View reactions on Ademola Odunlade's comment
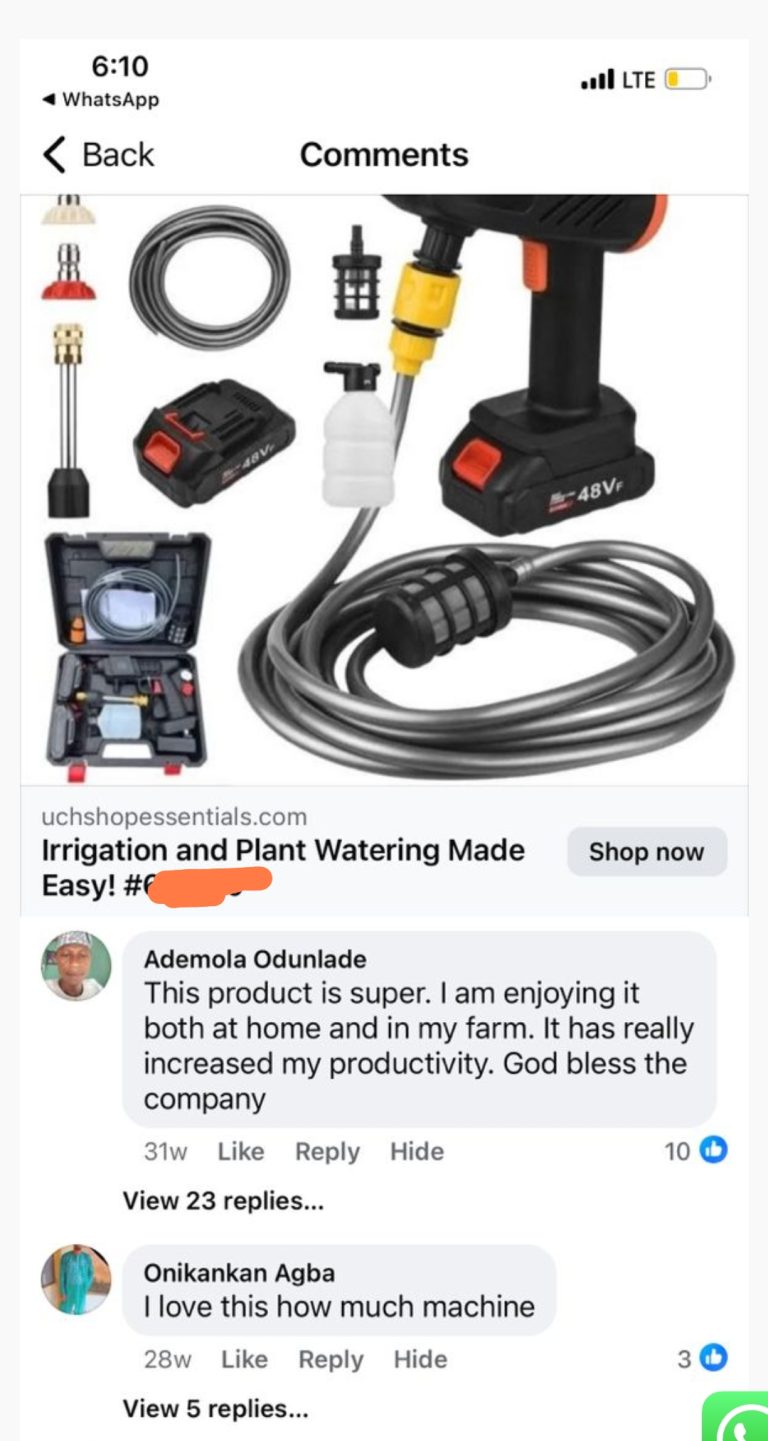The image size is (768, 1441). coord(696,1151)
